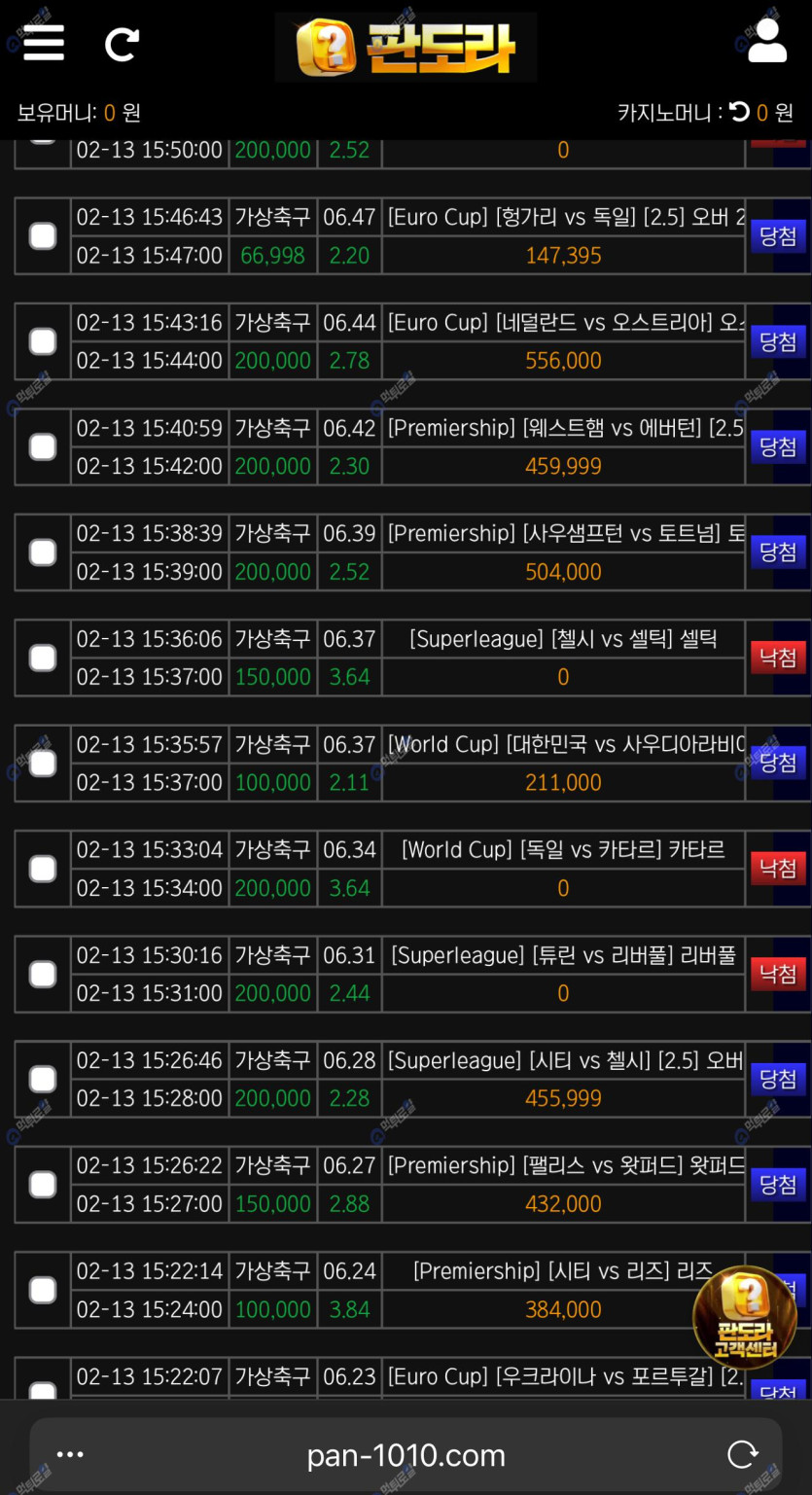Check the box for 헝가리 vs 독일 bet

coord(43,236)
